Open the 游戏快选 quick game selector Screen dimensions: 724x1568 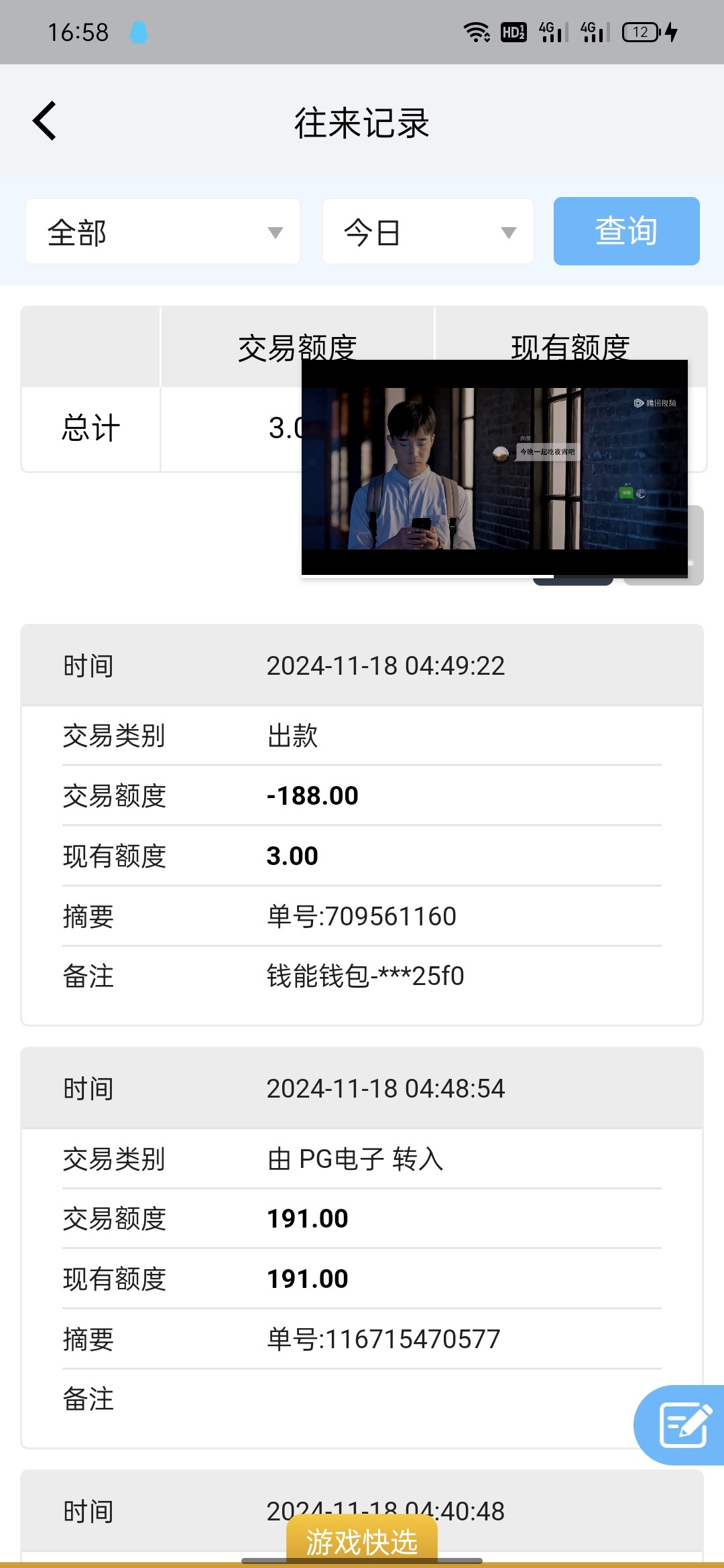point(362,1541)
